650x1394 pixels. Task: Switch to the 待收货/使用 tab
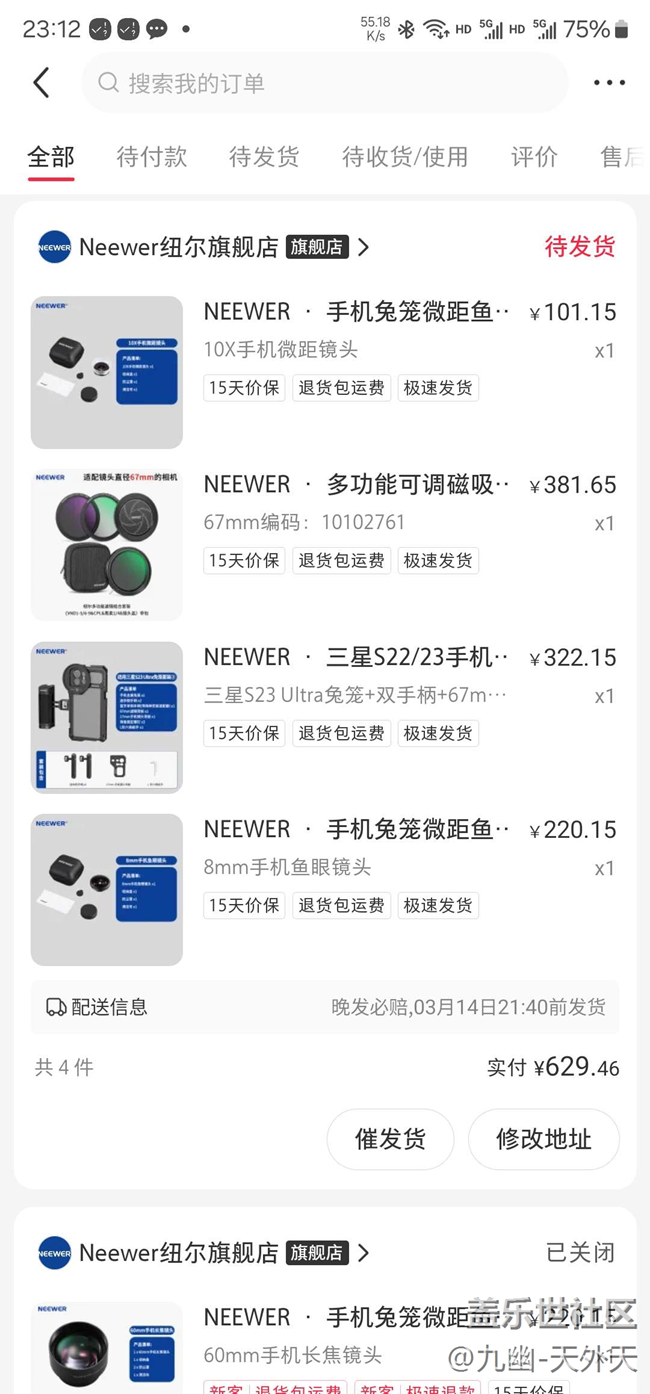[404, 157]
